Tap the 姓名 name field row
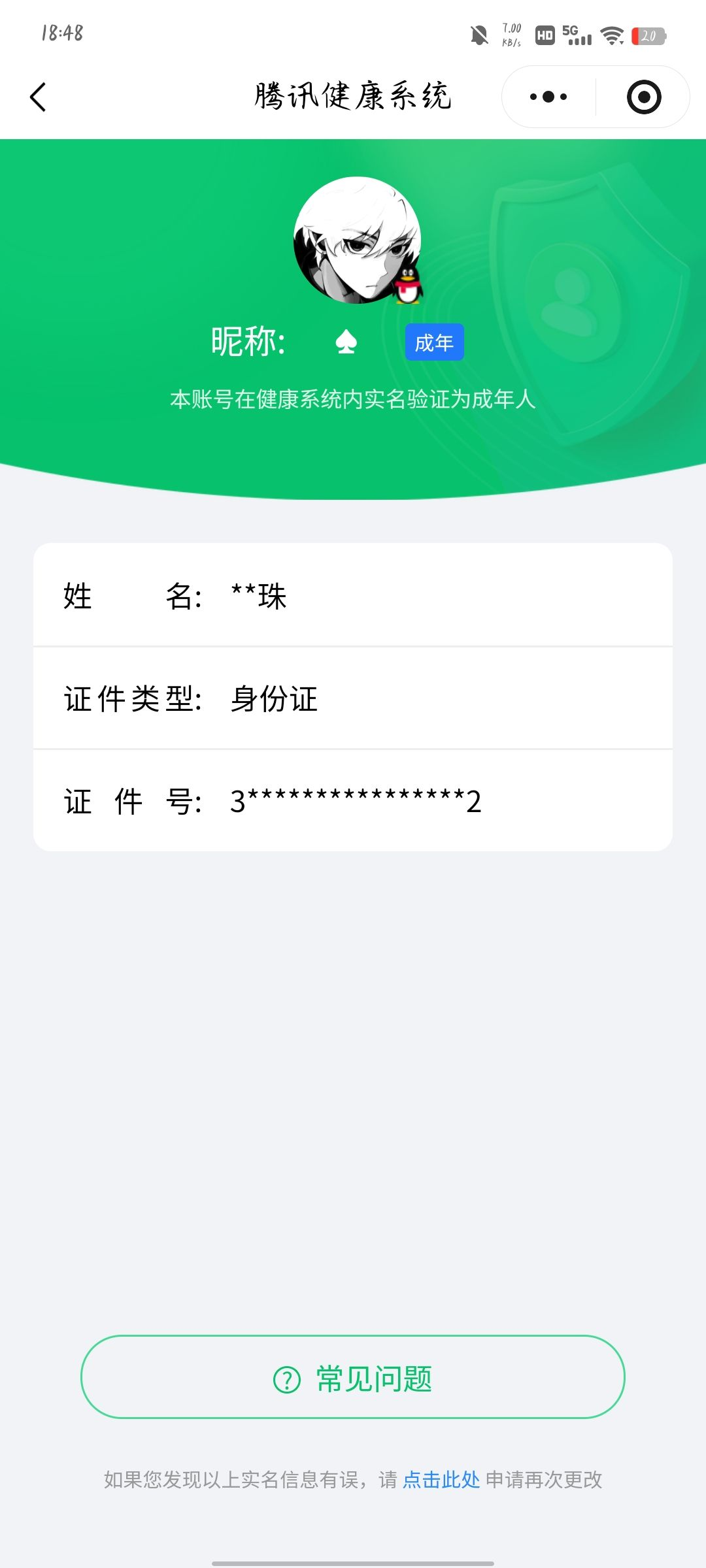Image resolution: width=706 pixels, height=1568 pixels. [x=353, y=596]
